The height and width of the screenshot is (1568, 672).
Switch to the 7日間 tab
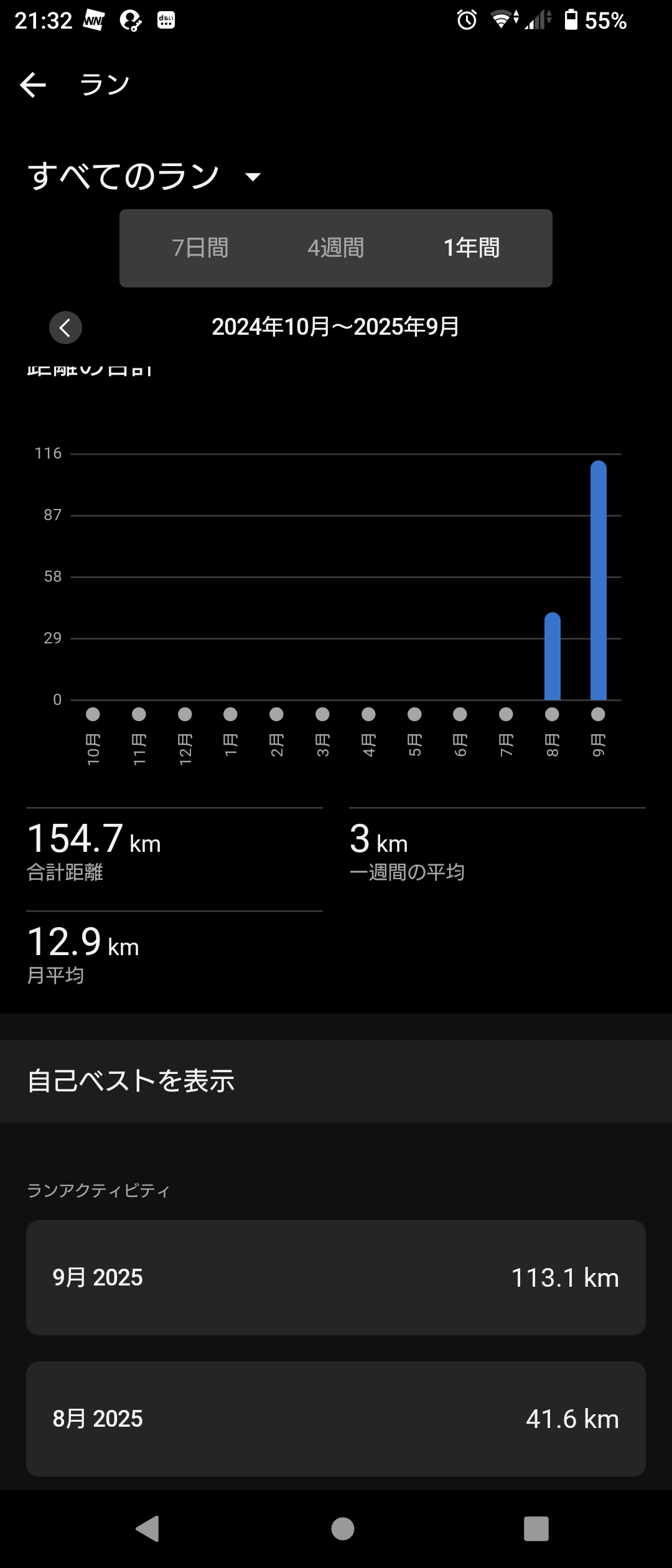(x=200, y=248)
